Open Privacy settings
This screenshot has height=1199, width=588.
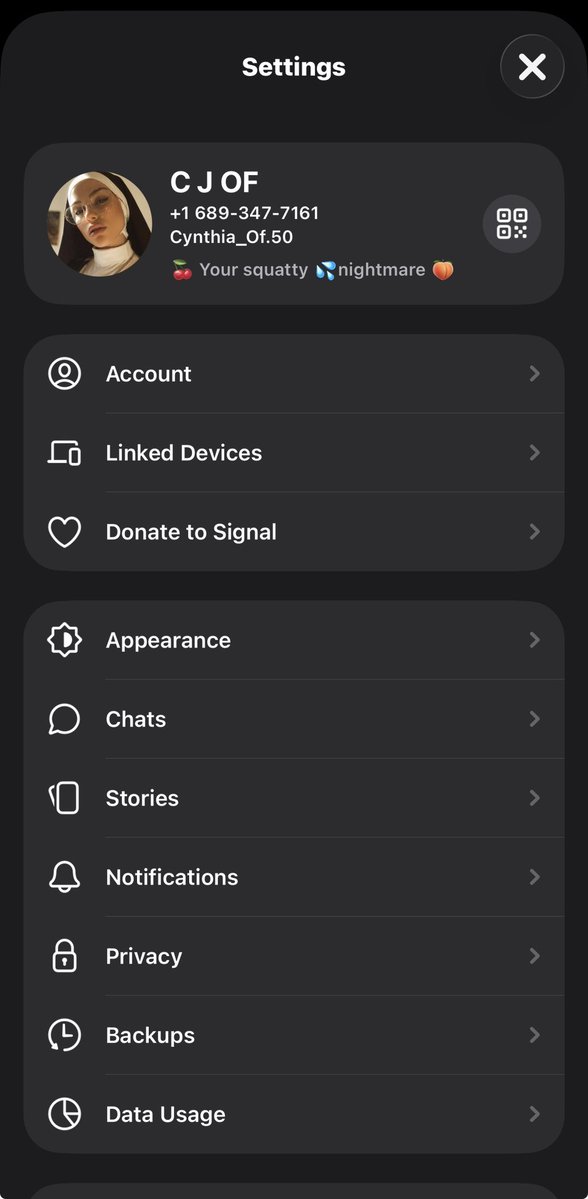click(x=294, y=956)
